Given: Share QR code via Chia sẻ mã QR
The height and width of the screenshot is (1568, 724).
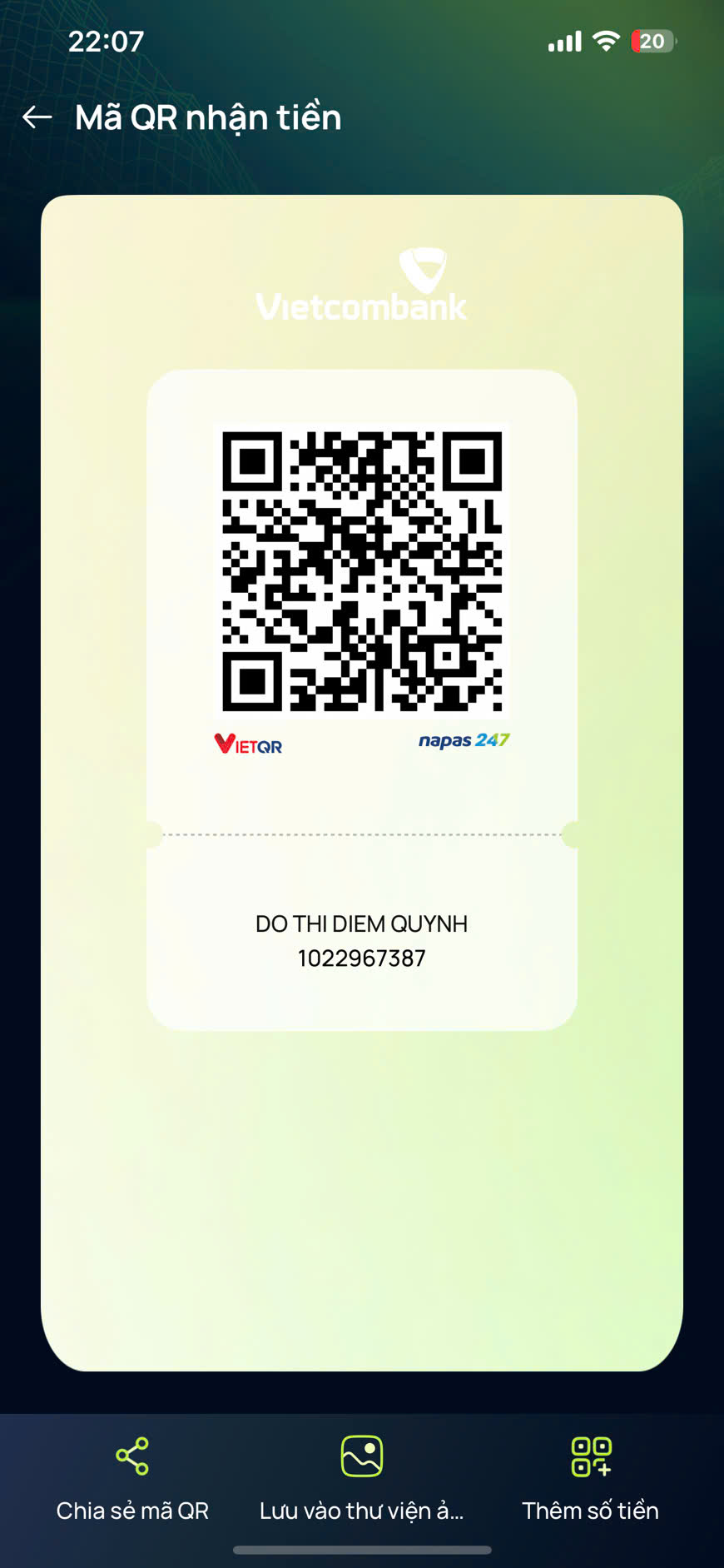Looking at the screenshot, I should pyautogui.click(x=132, y=1477).
